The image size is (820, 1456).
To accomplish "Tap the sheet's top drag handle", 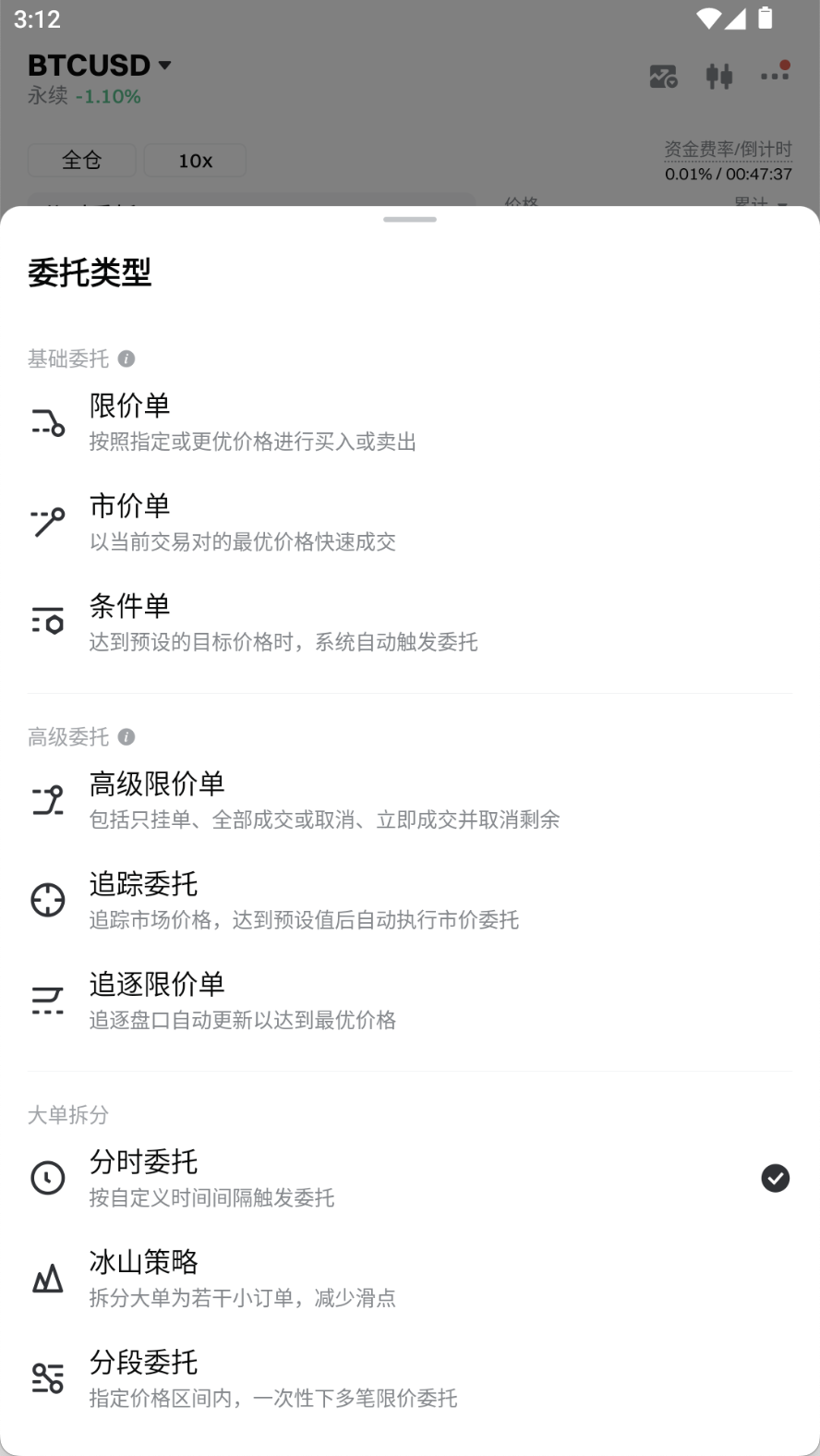I will tap(410, 220).
